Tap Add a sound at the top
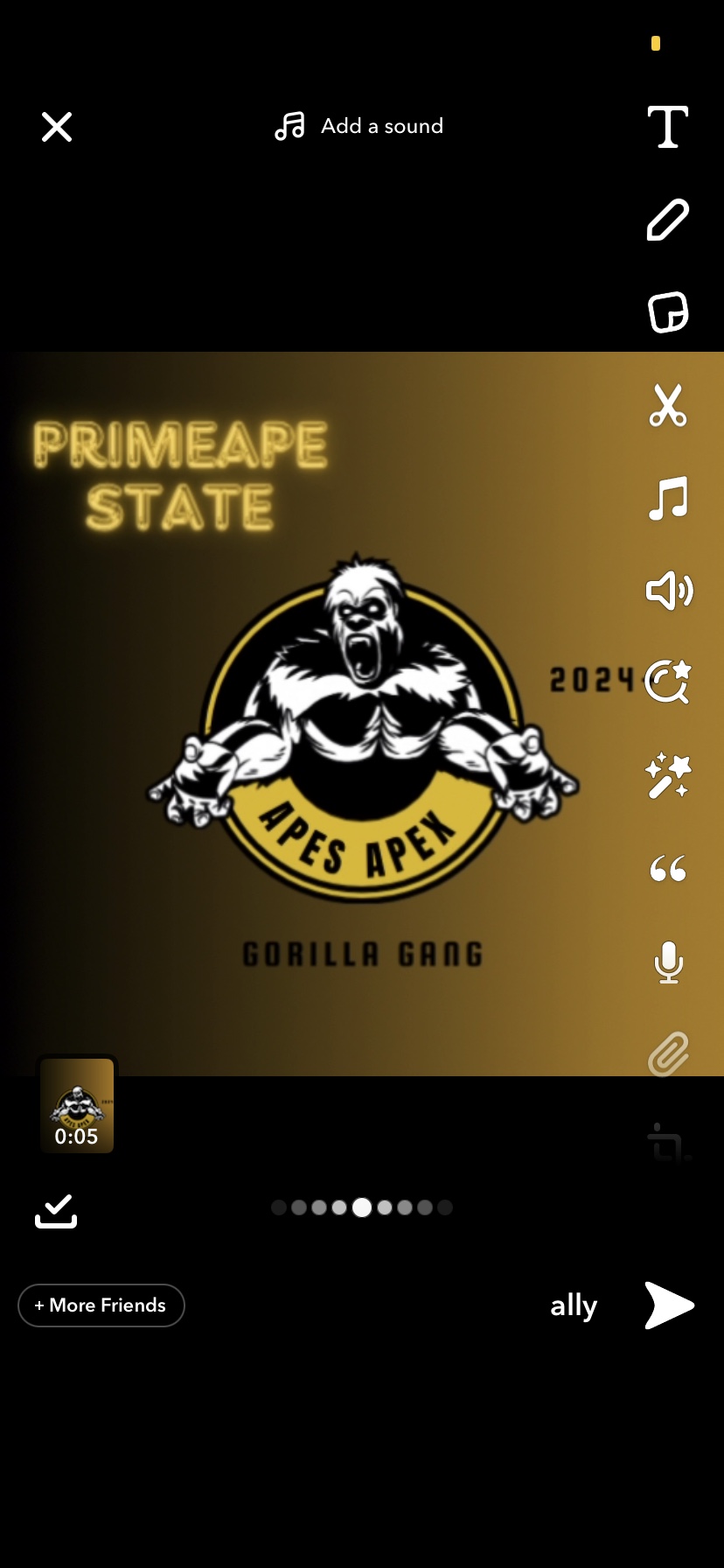The image size is (724, 1568). (x=359, y=126)
